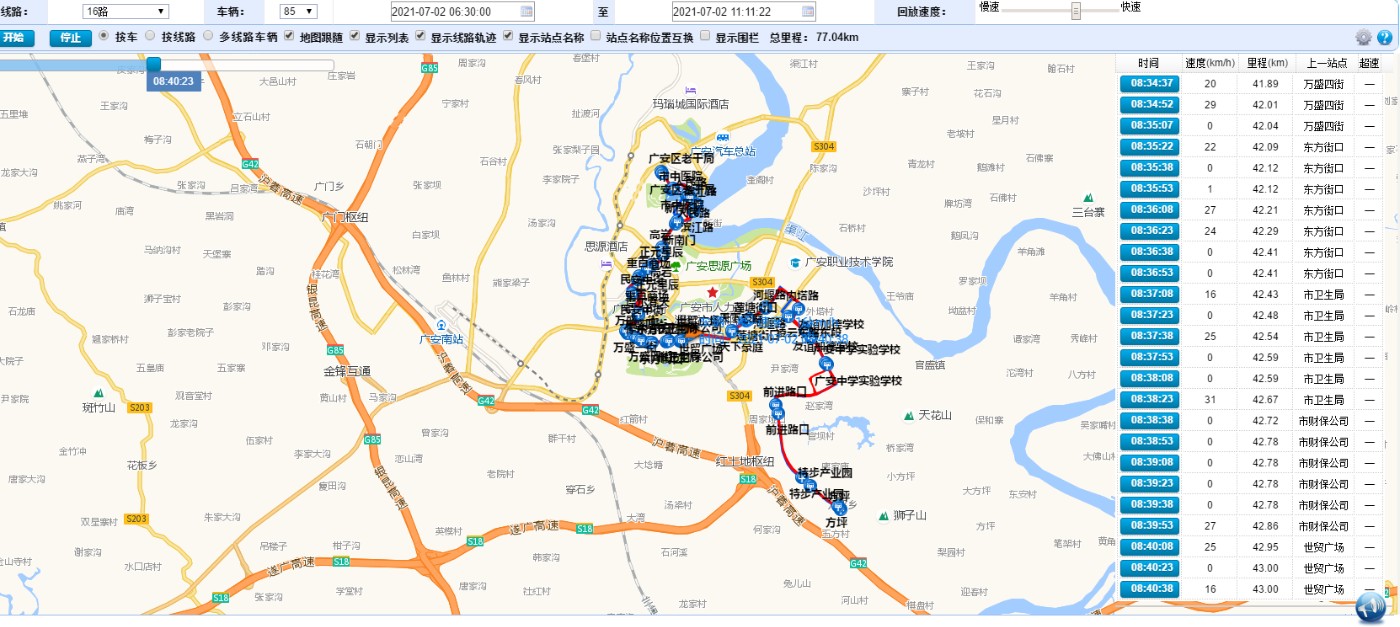Screen dimensions: 1400x627
Task: Enable the 显示围栏 checkbox
Action: click(705, 36)
